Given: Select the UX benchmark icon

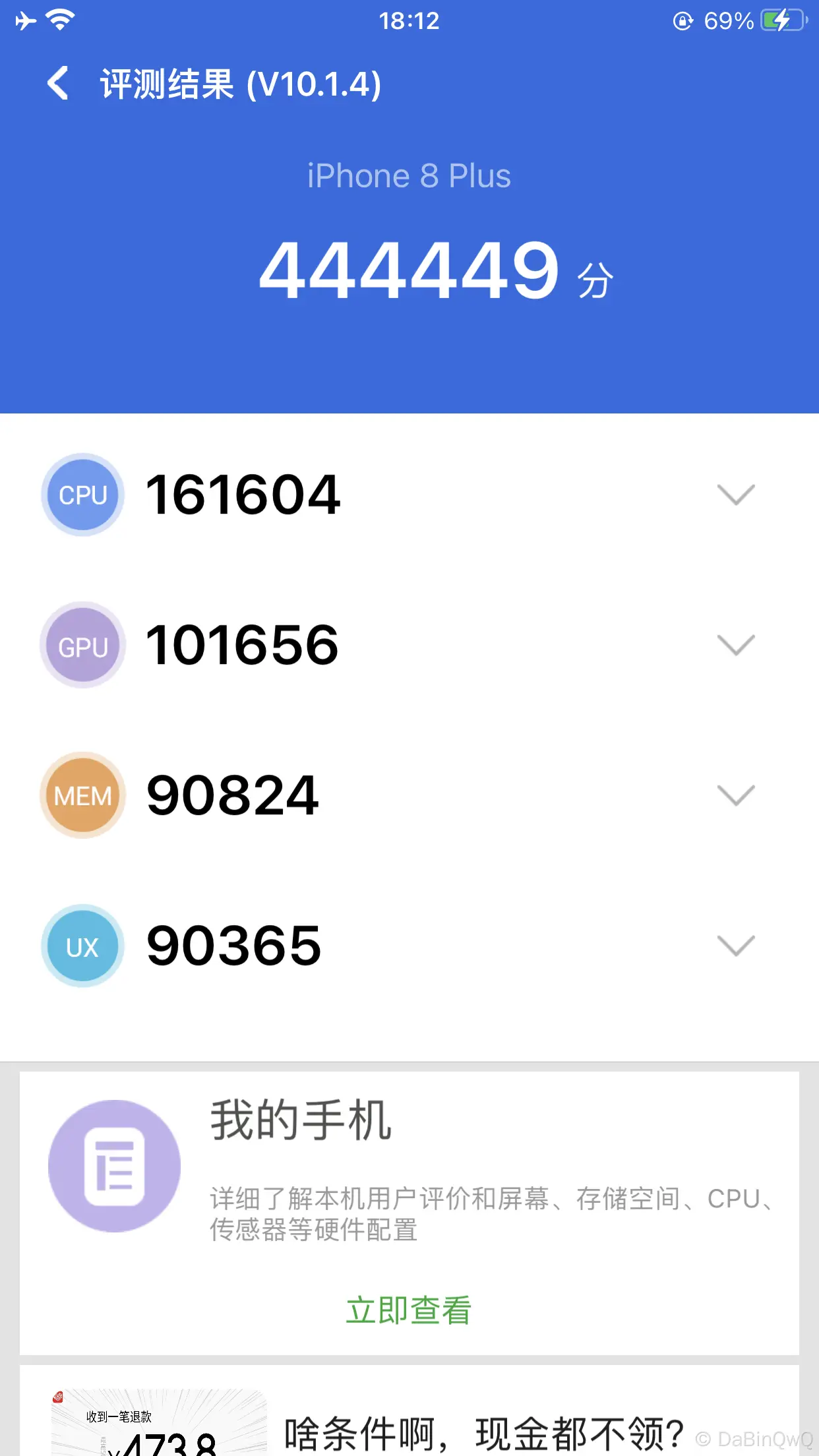Looking at the screenshot, I should [x=82, y=946].
